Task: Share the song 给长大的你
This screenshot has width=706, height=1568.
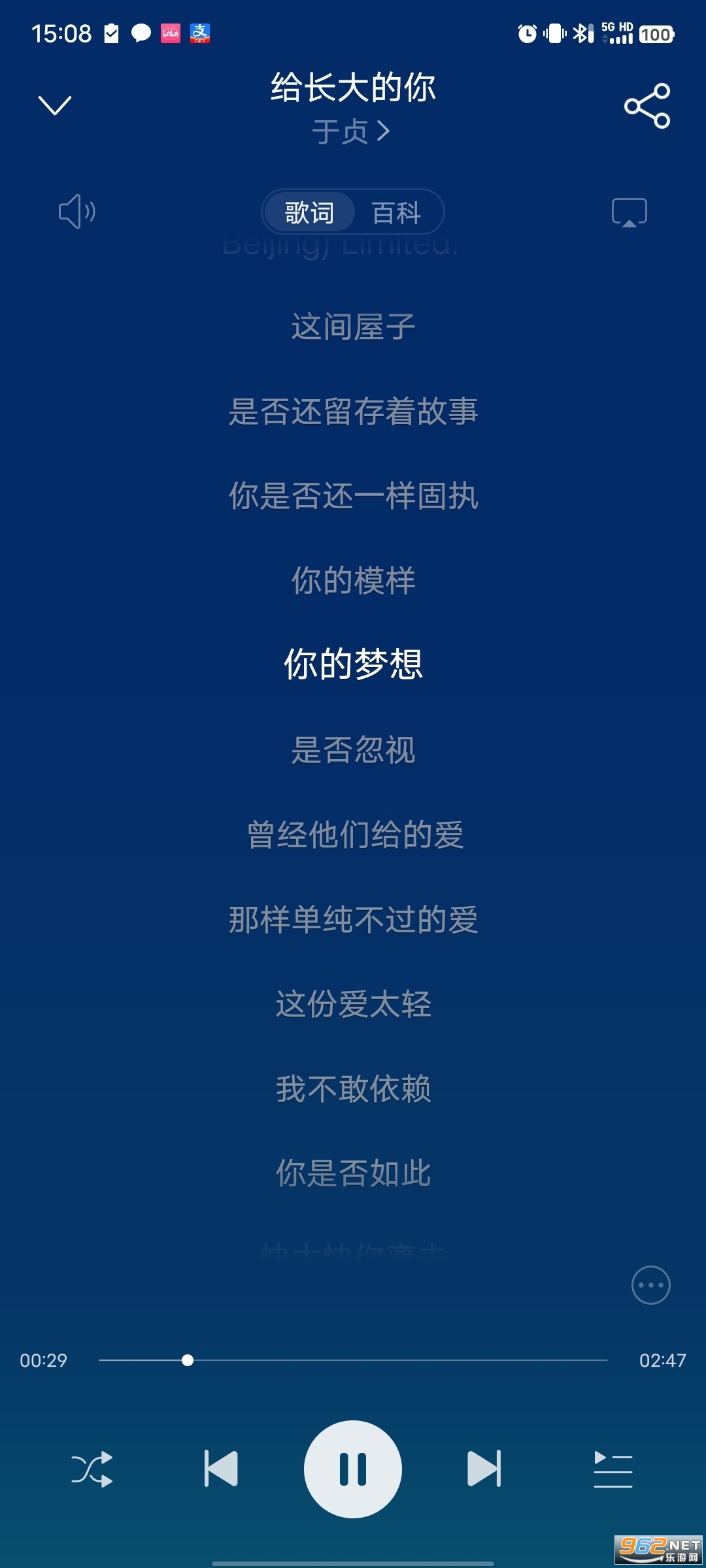Action: [x=647, y=106]
